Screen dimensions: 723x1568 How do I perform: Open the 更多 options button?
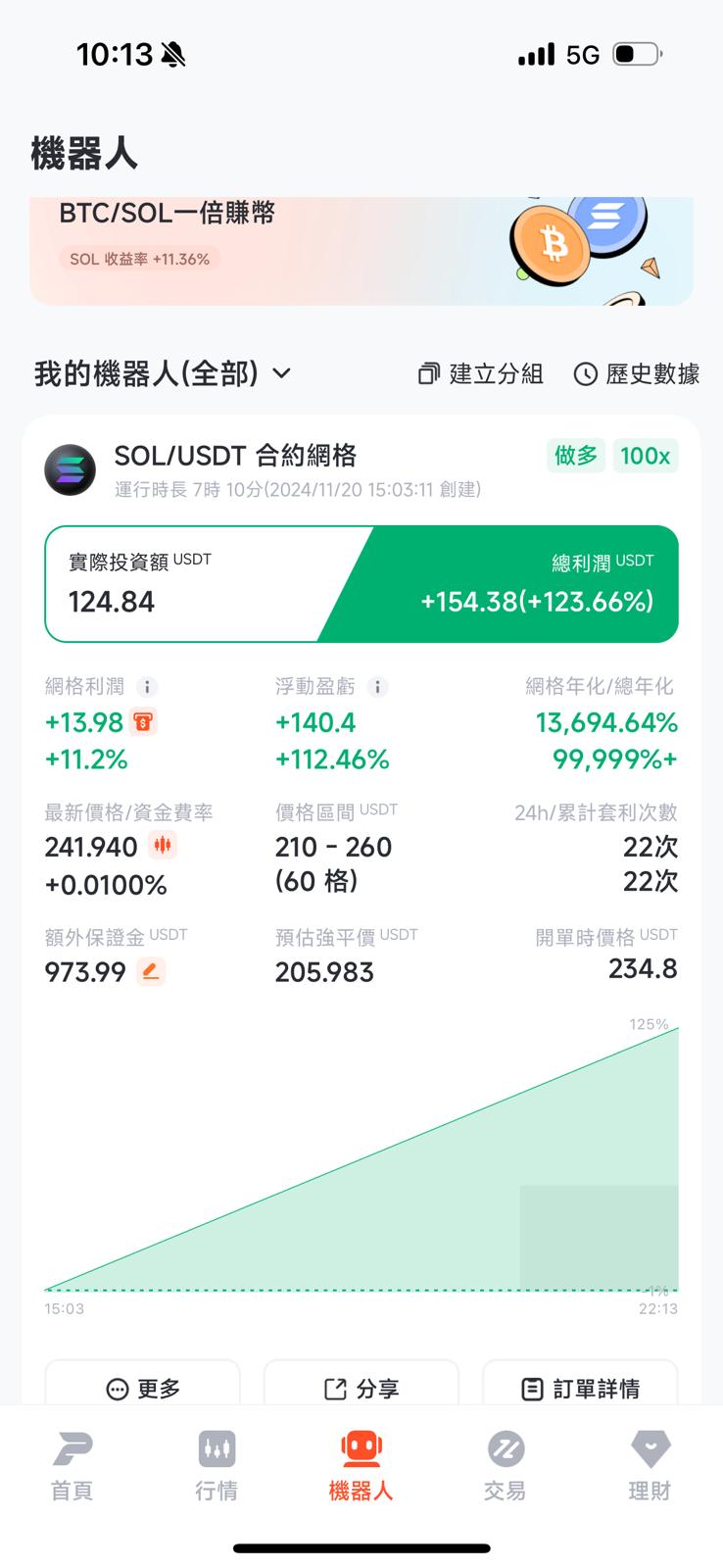click(x=143, y=1388)
